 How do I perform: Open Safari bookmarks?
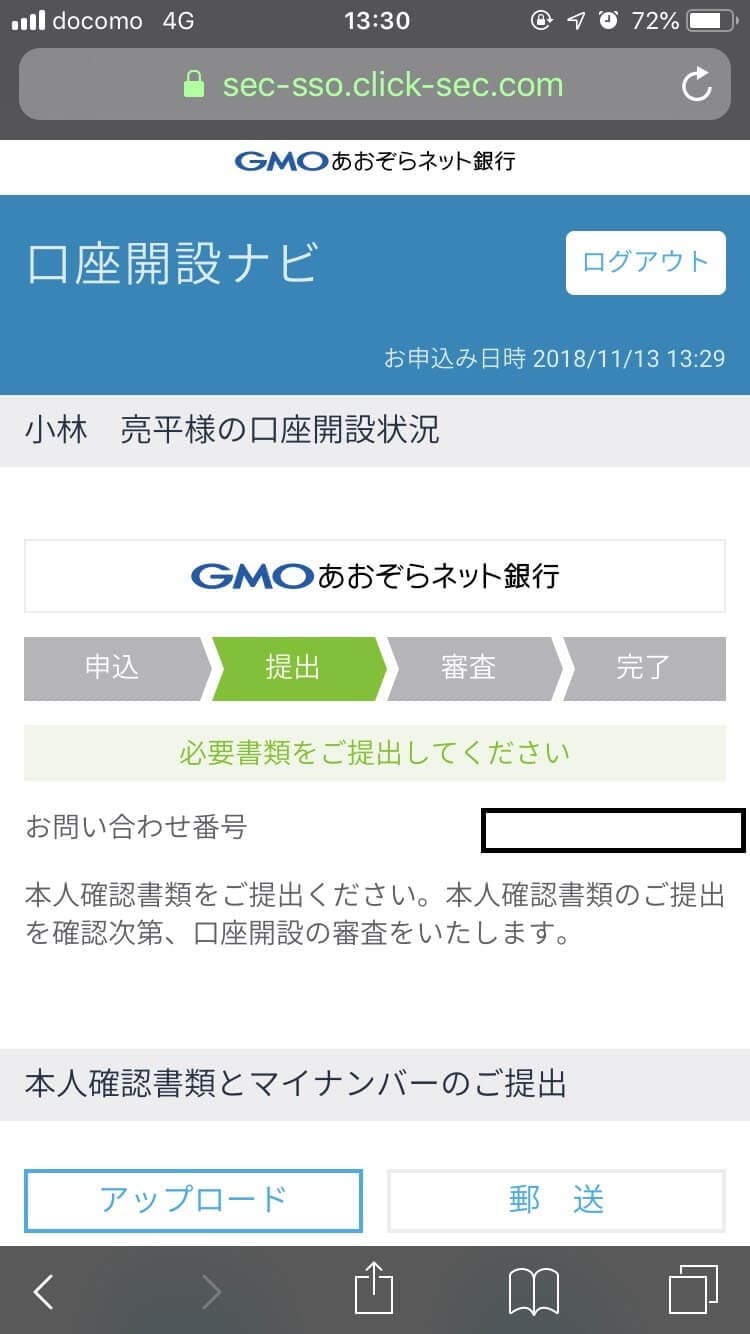[533, 1292]
